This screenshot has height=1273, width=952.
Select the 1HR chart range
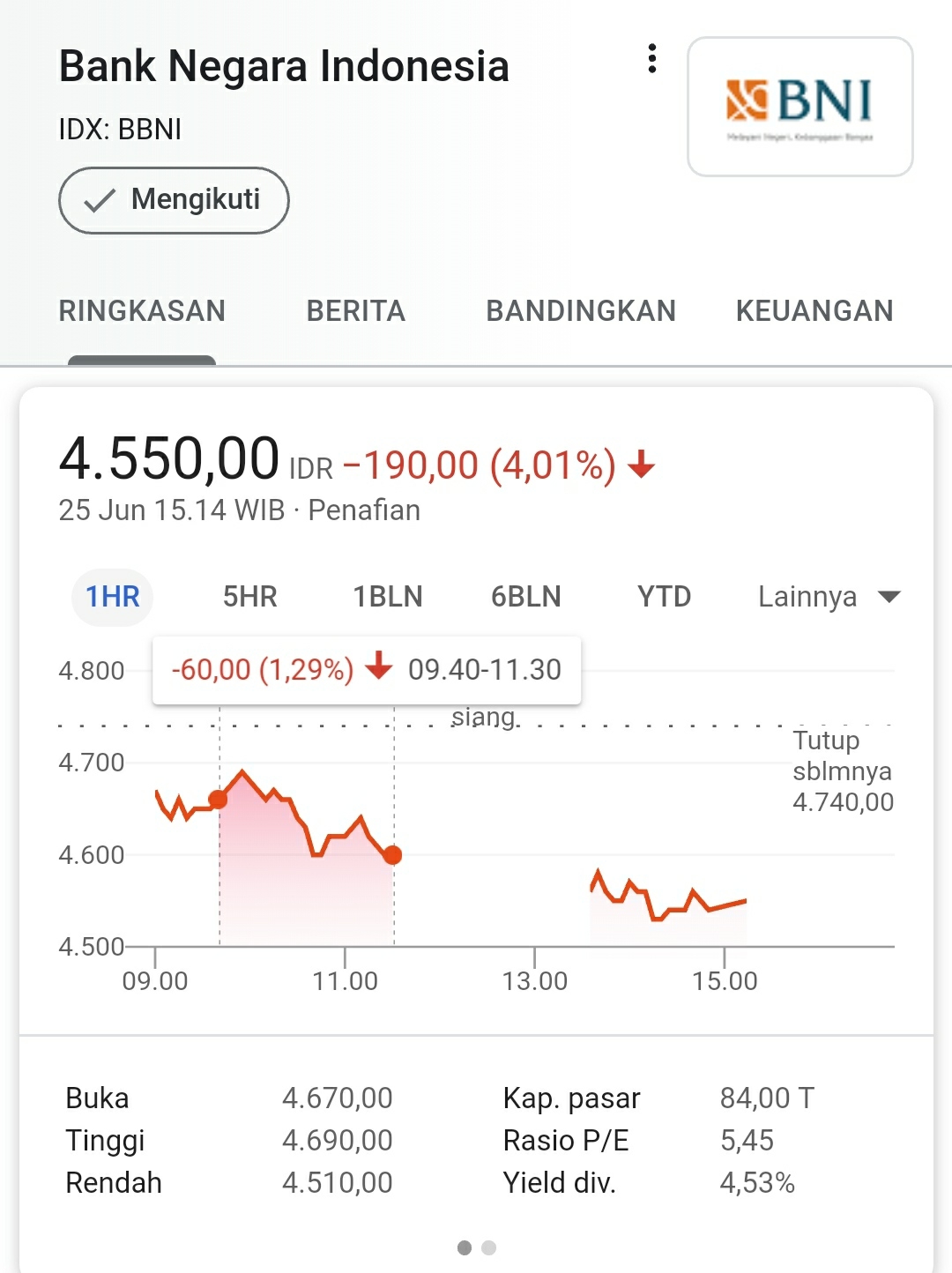pos(113,597)
